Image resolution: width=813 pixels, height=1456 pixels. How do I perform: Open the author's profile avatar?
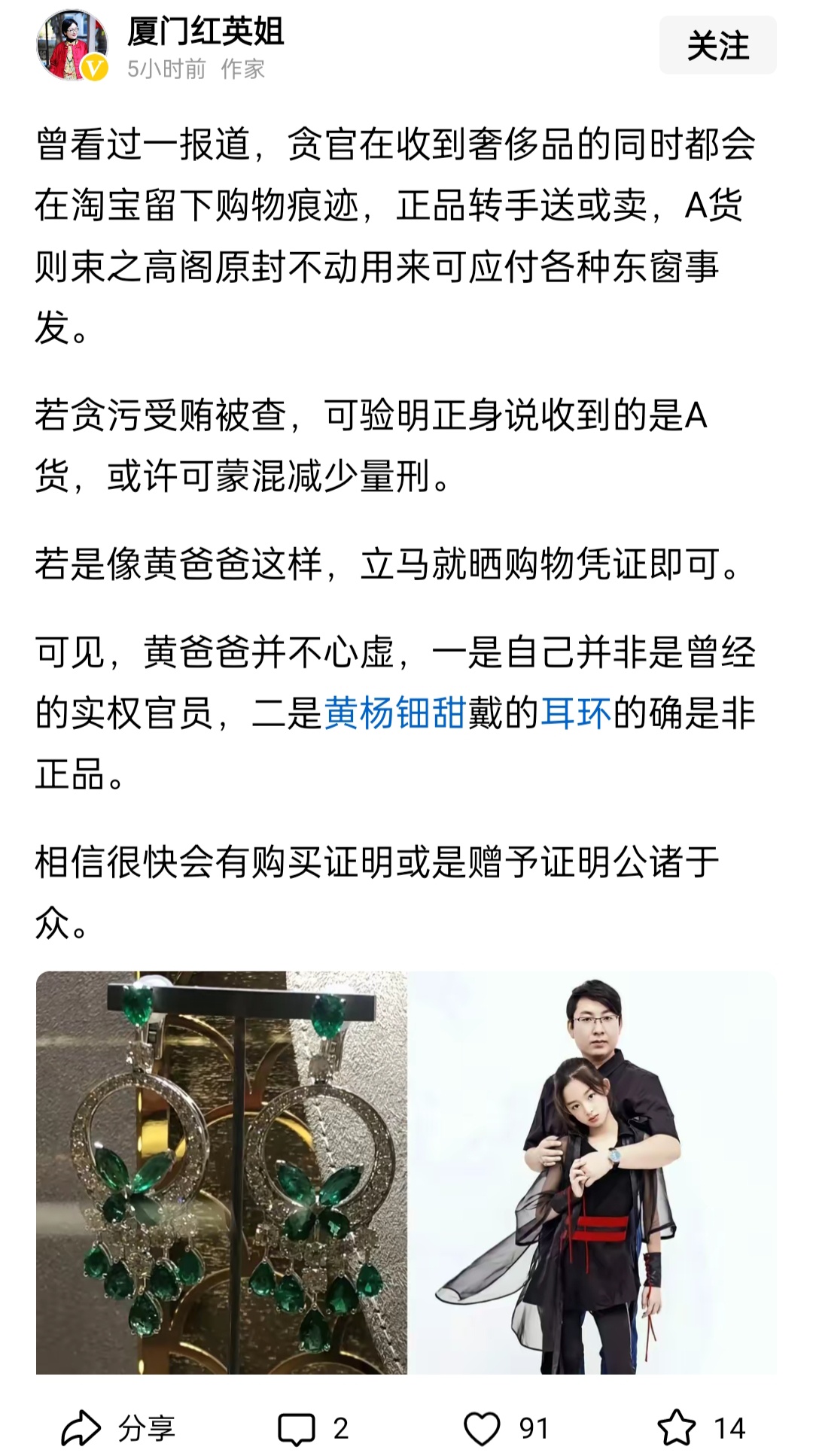pyautogui.click(x=72, y=45)
